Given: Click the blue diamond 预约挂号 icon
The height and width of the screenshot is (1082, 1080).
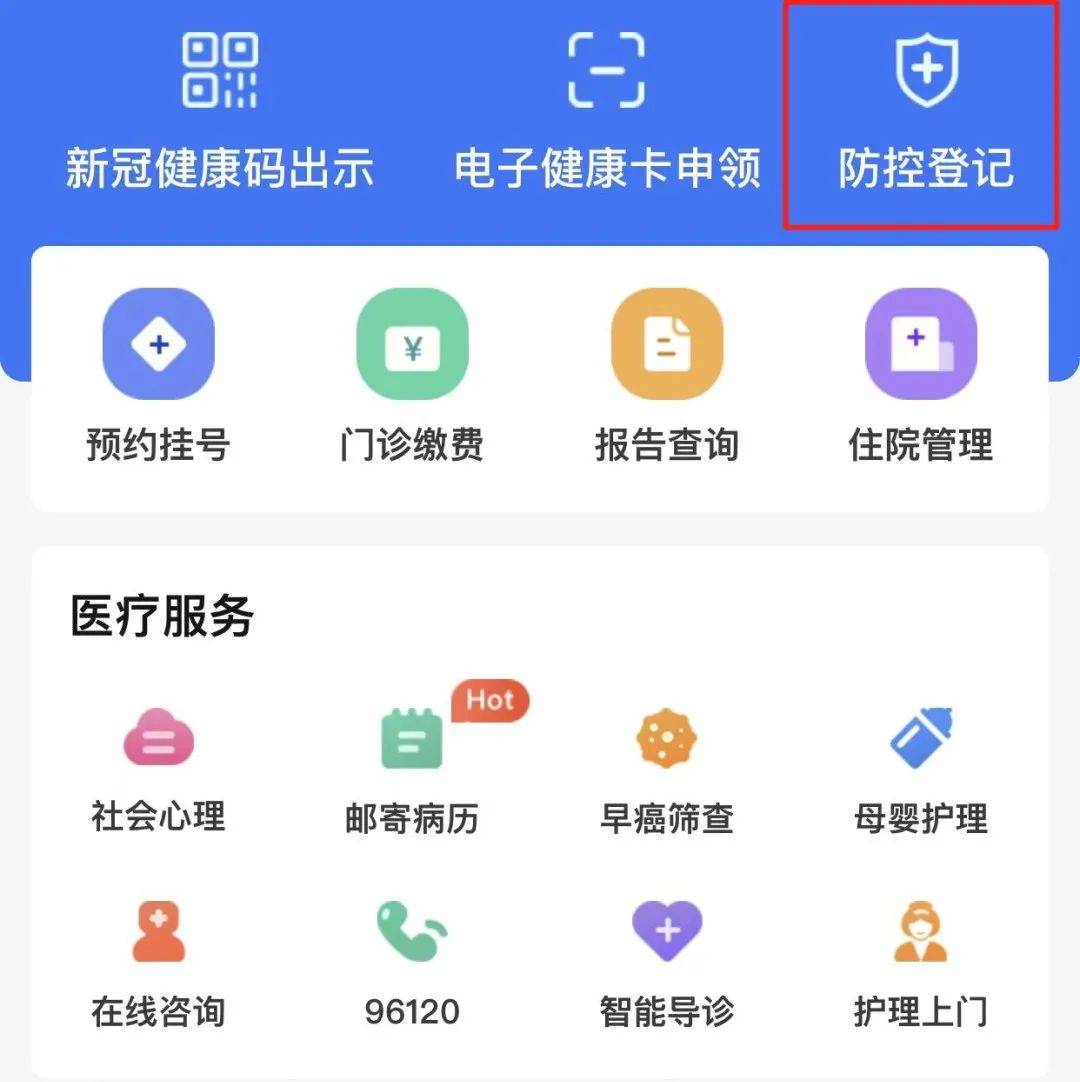Looking at the screenshot, I should point(158,343).
